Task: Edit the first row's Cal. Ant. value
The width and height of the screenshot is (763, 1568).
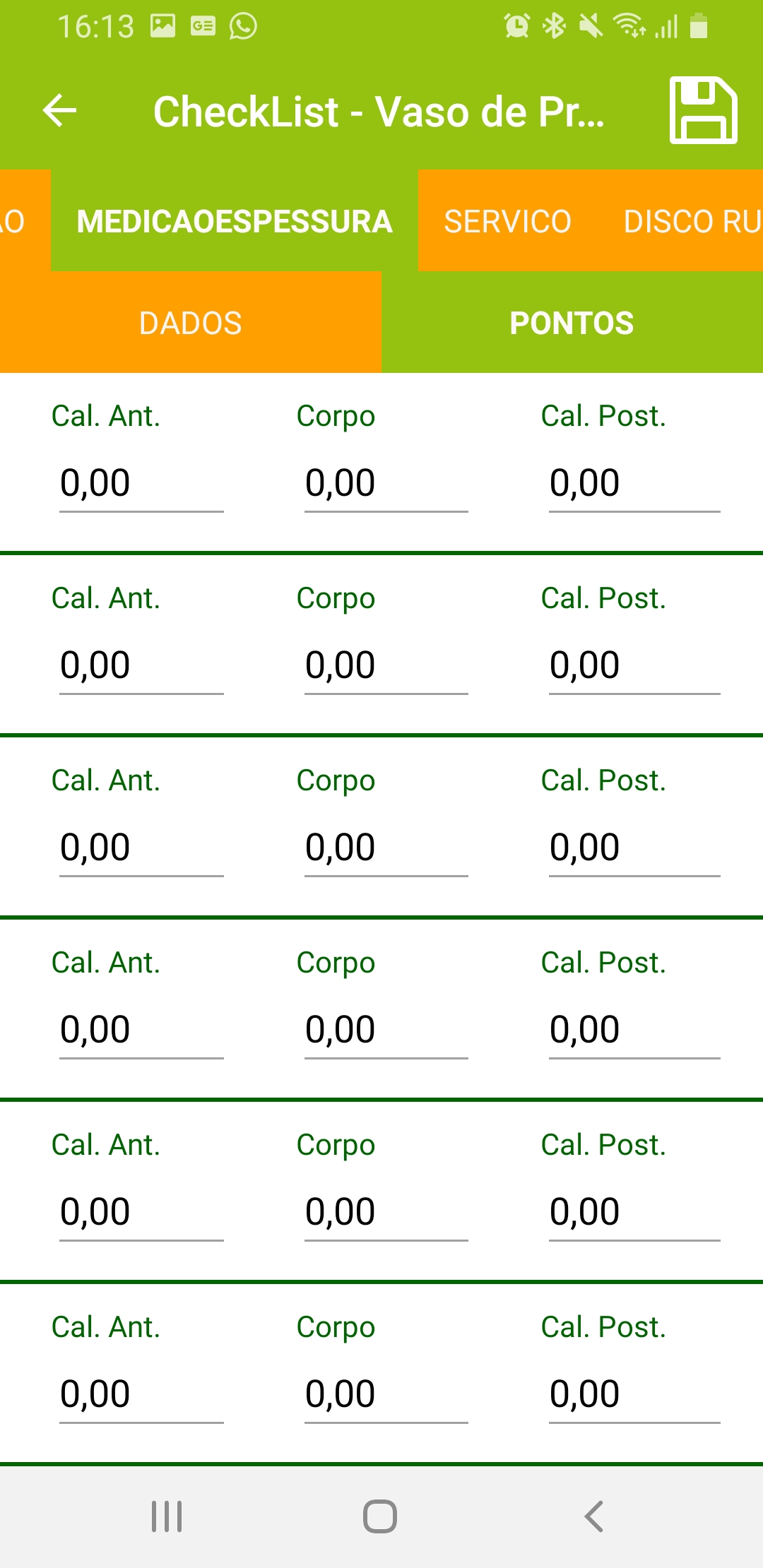Action: [x=141, y=483]
